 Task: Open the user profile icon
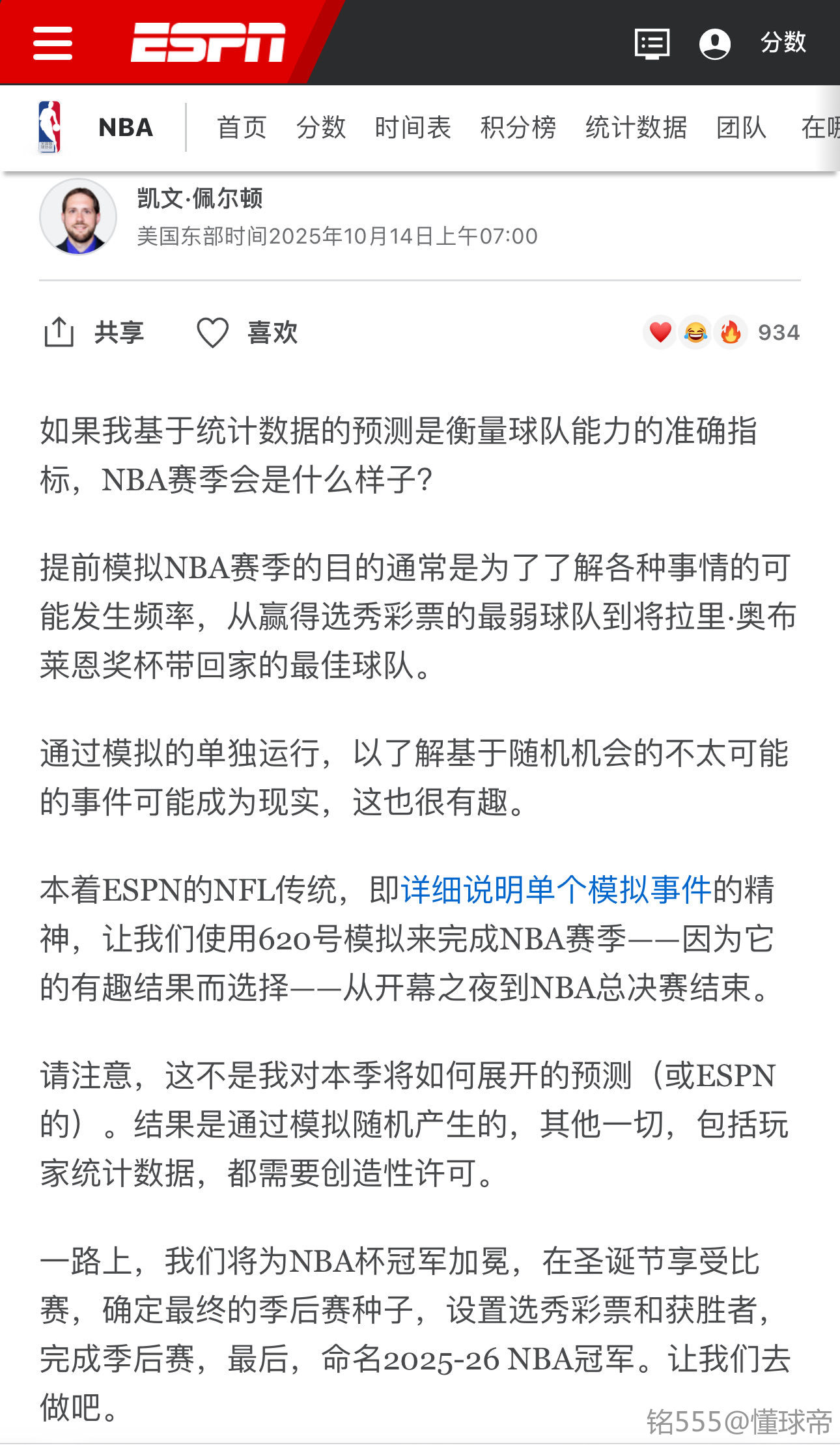[714, 44]
